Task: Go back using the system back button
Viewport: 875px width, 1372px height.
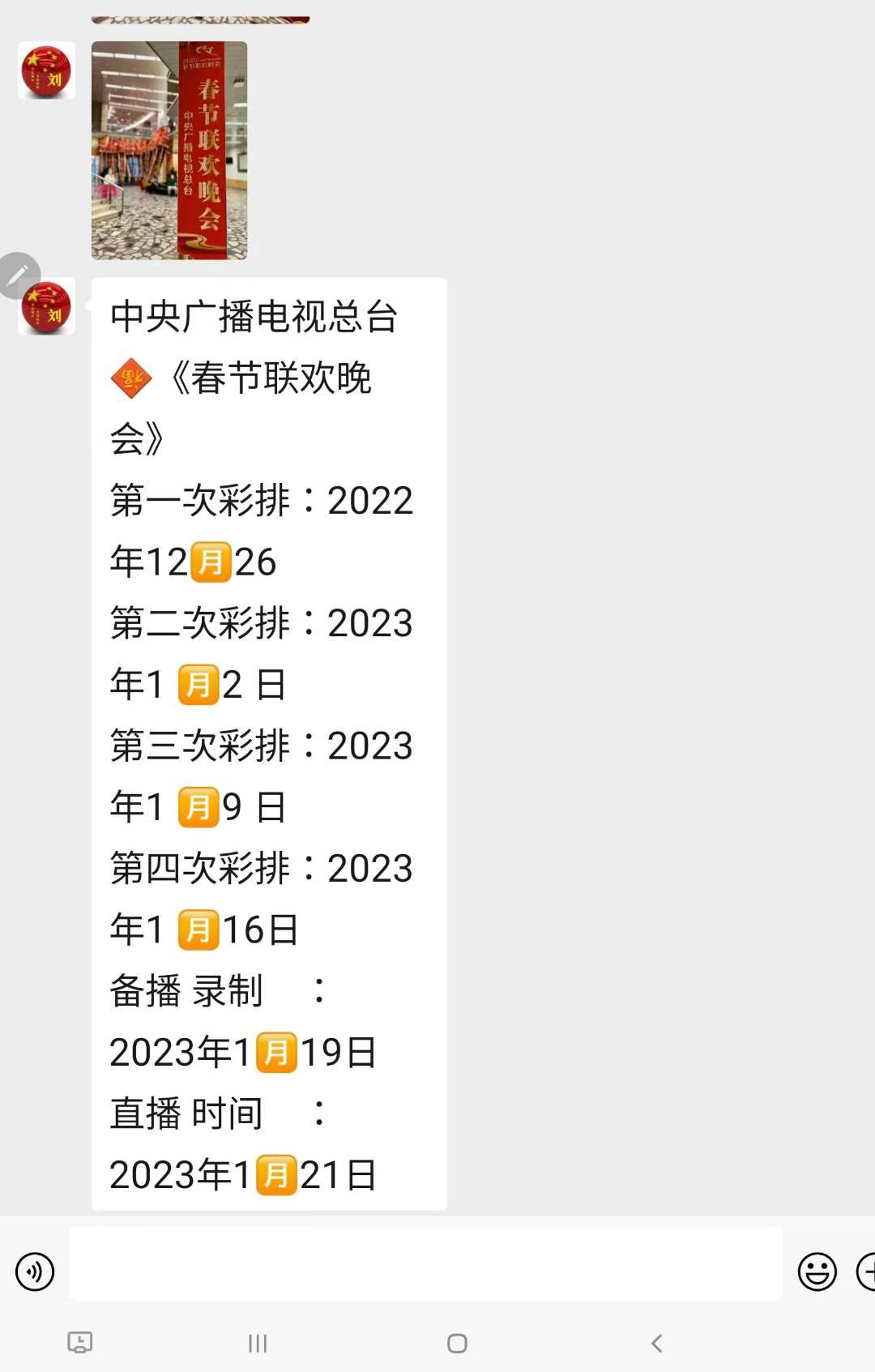Action: coord(657,1344)
